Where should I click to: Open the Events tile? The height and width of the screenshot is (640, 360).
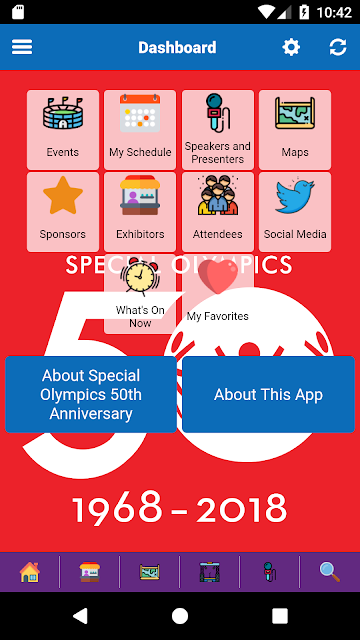point(63,130)
